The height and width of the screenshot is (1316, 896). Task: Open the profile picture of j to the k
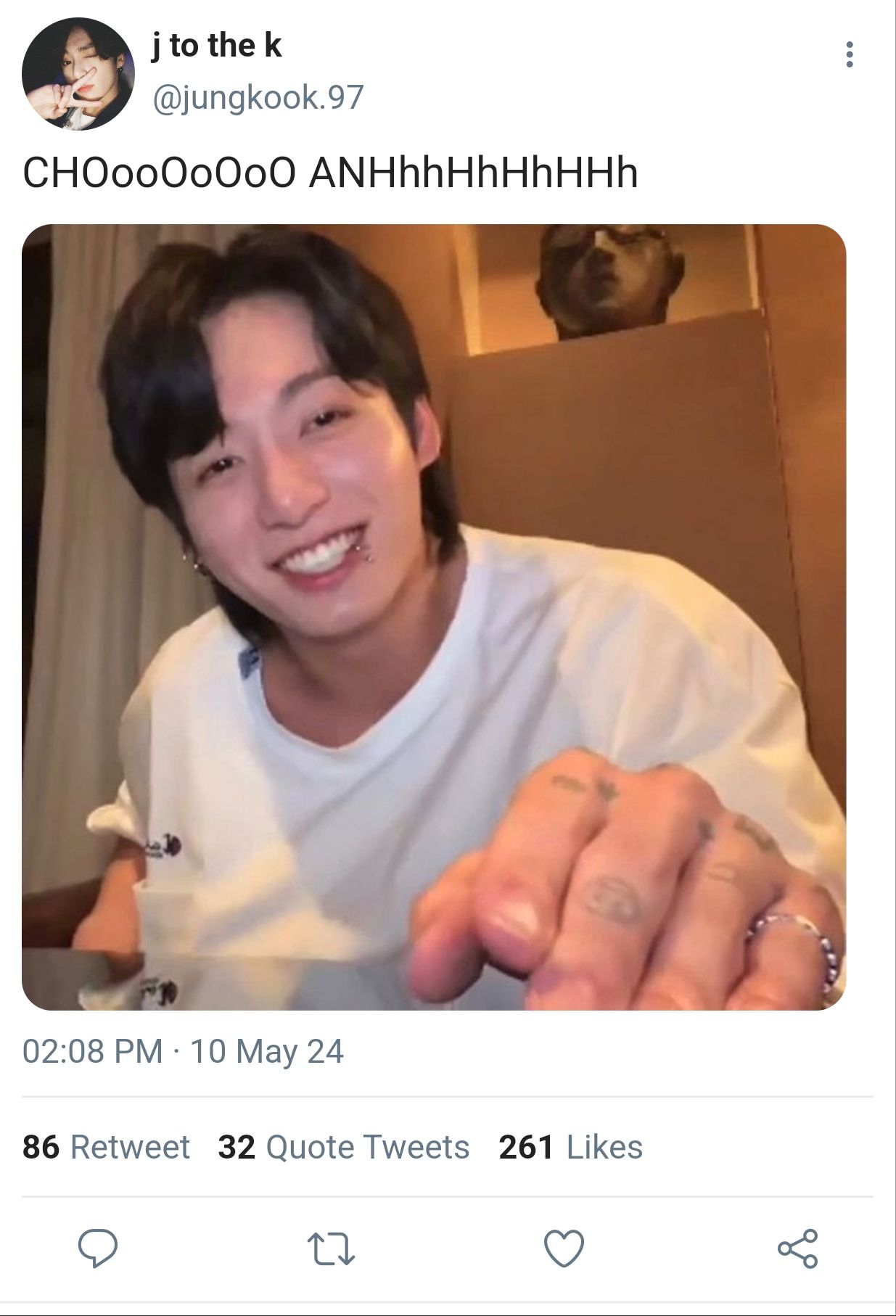pos(78,74)
